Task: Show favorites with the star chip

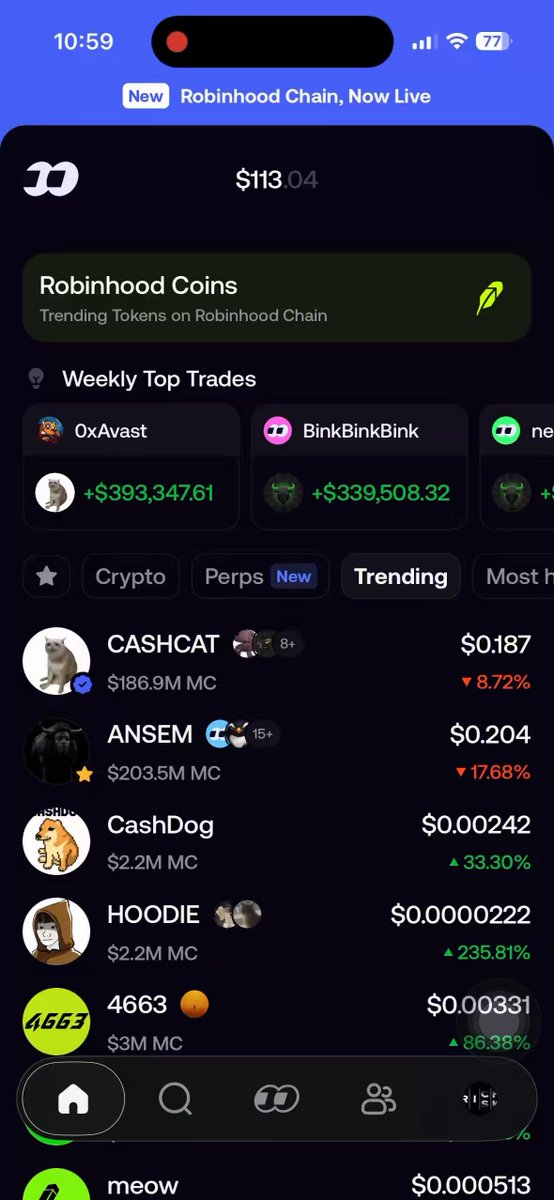Action: click(x=46, y=577)
